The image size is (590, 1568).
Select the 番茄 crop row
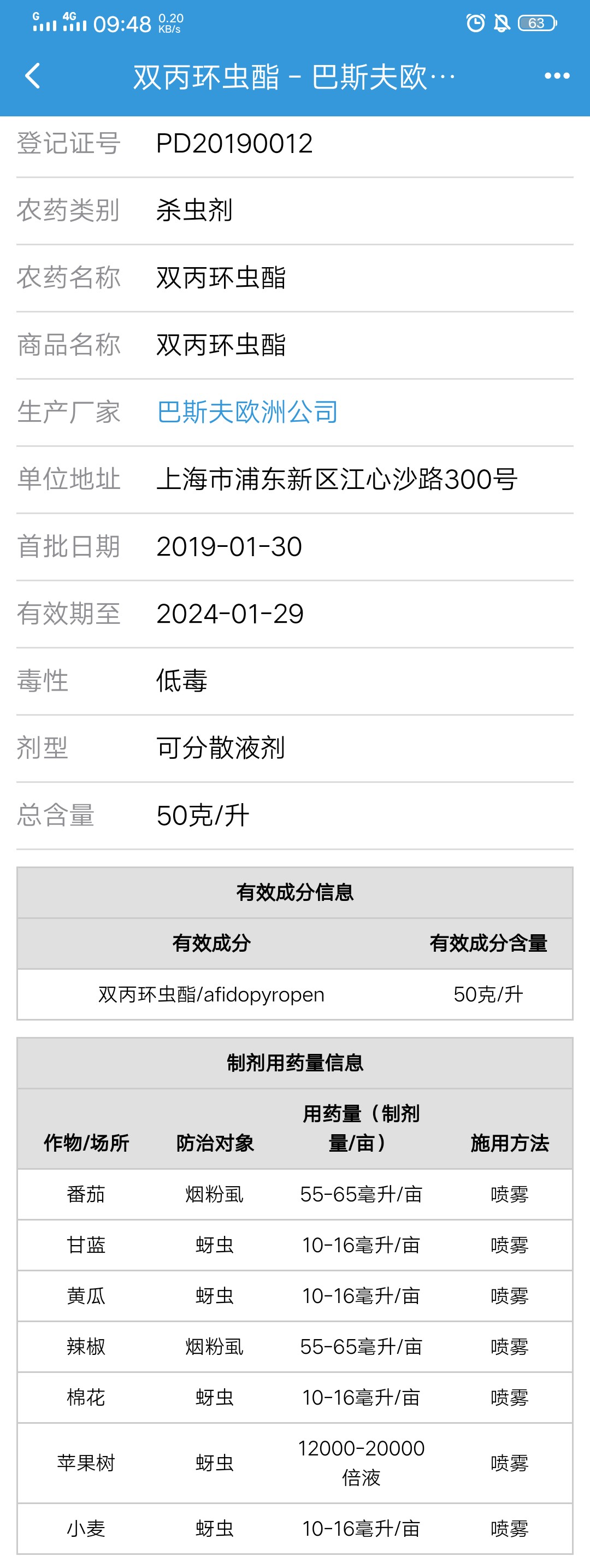coord(87,1194)
